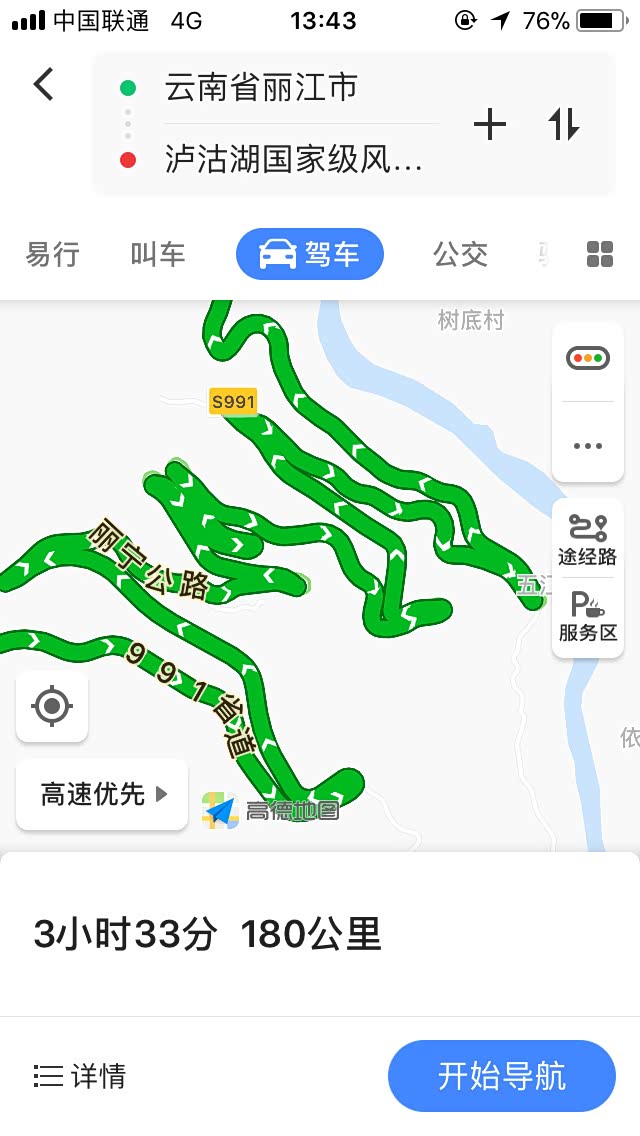Screen dimensions: 640x1136
Task: Switch to the 公交 transit tab
Action: pos(460,254)
